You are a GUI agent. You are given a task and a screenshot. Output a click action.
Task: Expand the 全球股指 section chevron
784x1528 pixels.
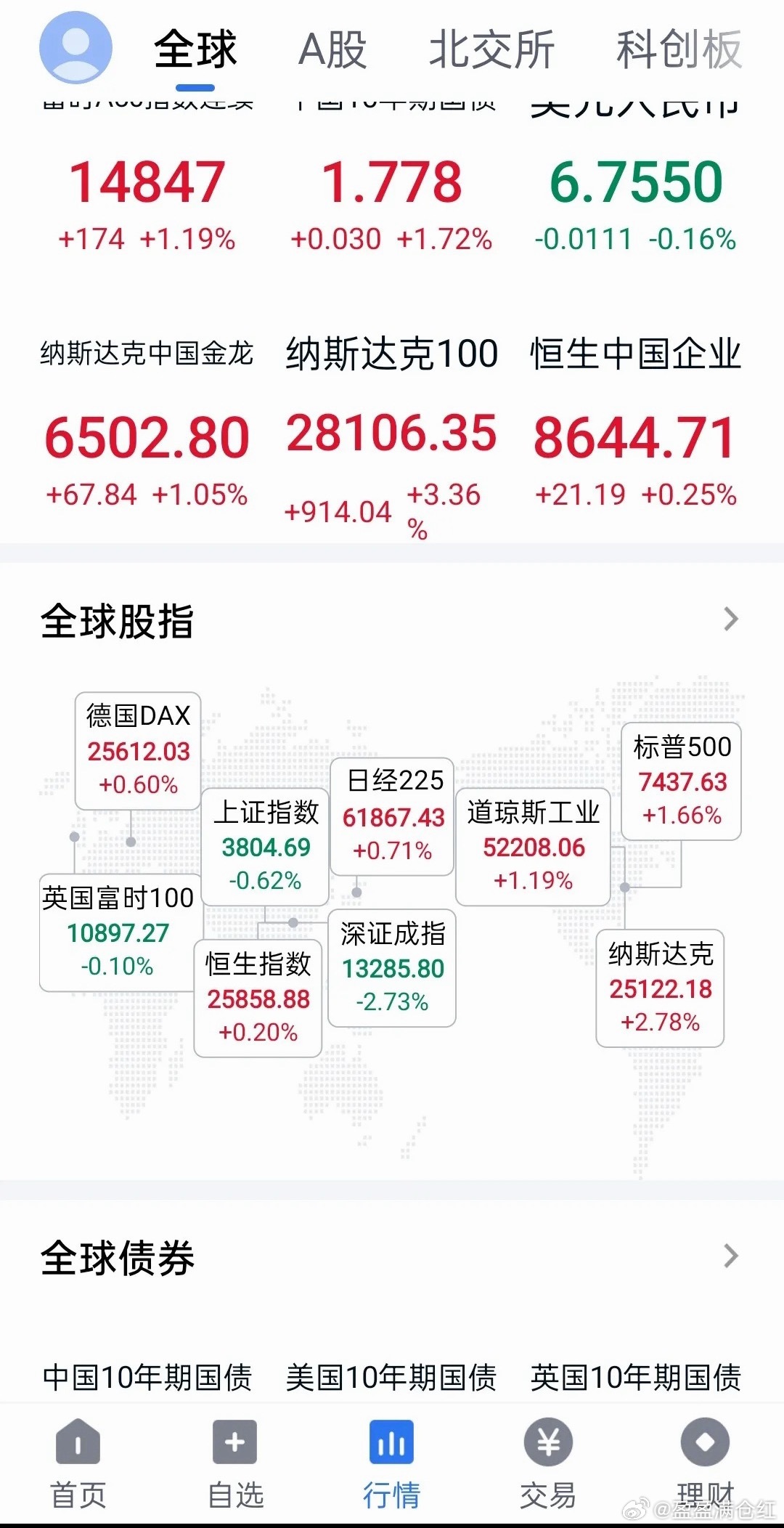[731, 619]
